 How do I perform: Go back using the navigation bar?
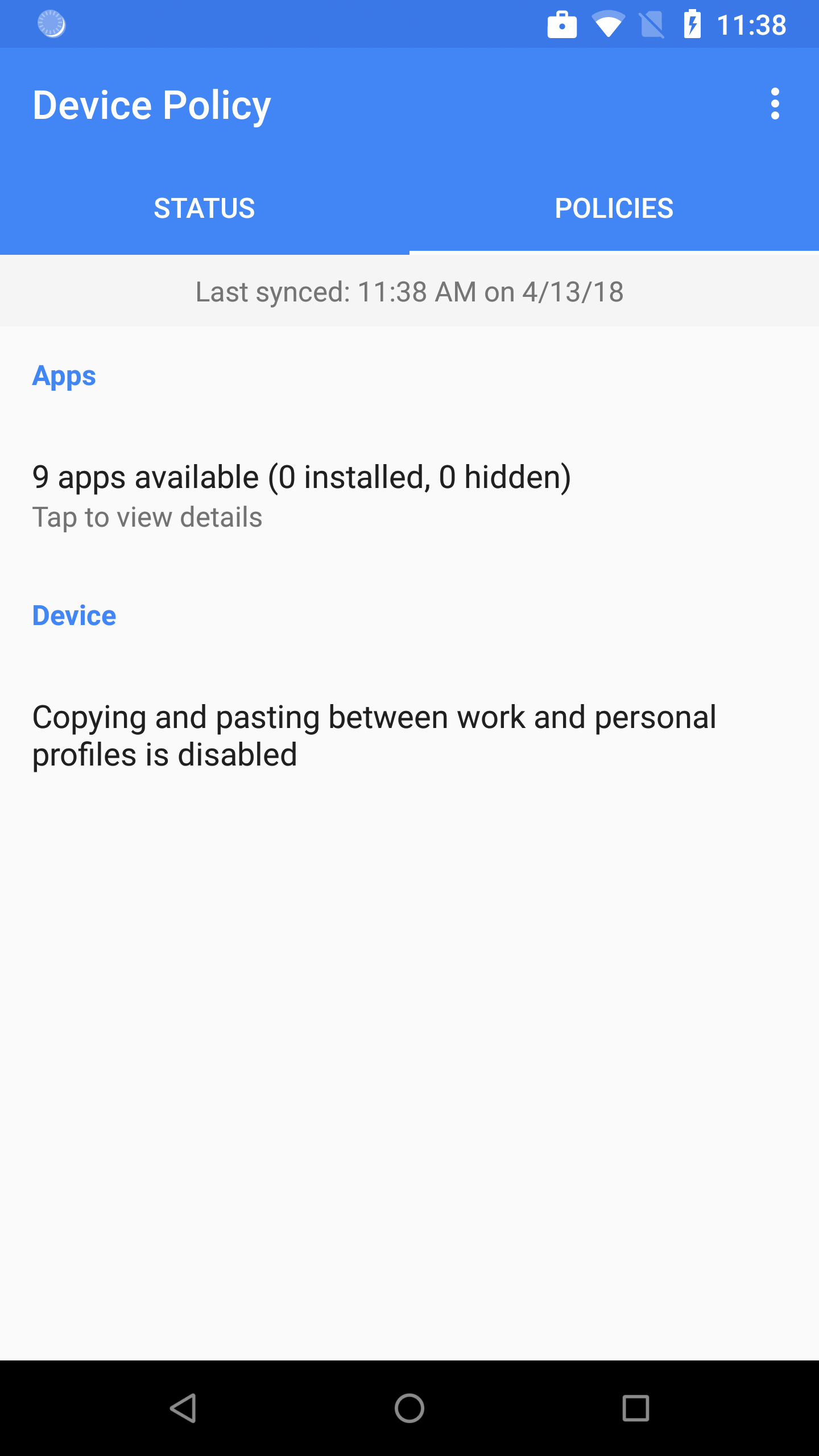point(183,1408)
